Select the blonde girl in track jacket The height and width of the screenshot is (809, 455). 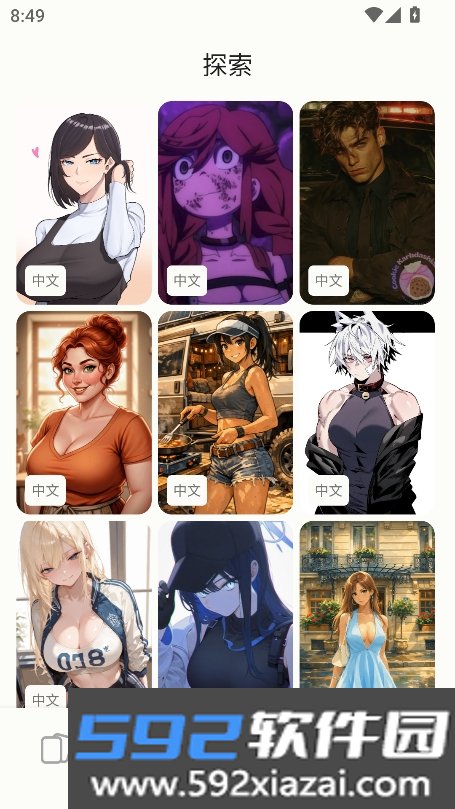84,604
